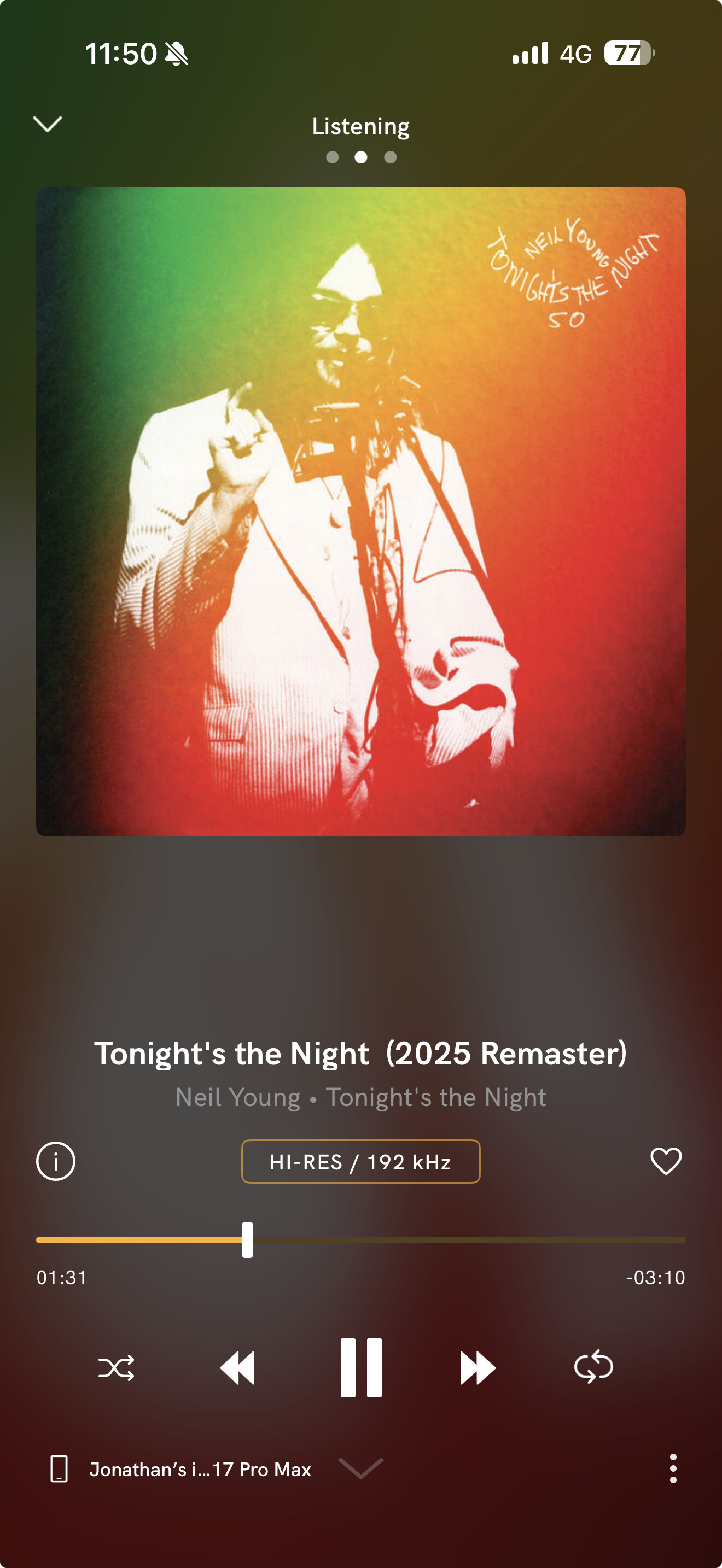Open the Tonight's the Night album cover

(361, 511)
